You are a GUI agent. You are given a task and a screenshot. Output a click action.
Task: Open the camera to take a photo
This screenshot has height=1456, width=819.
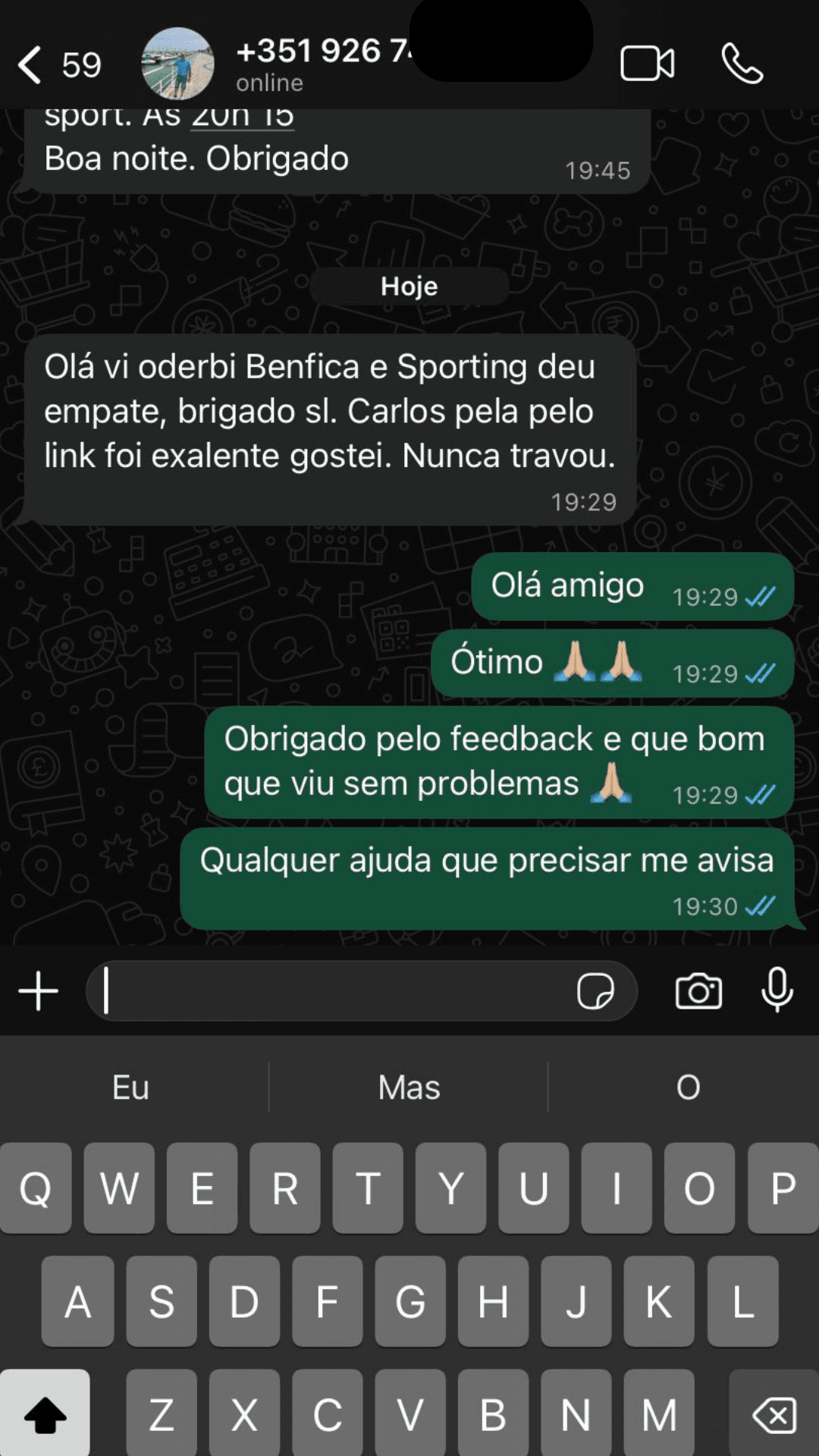tap(698, 991)
